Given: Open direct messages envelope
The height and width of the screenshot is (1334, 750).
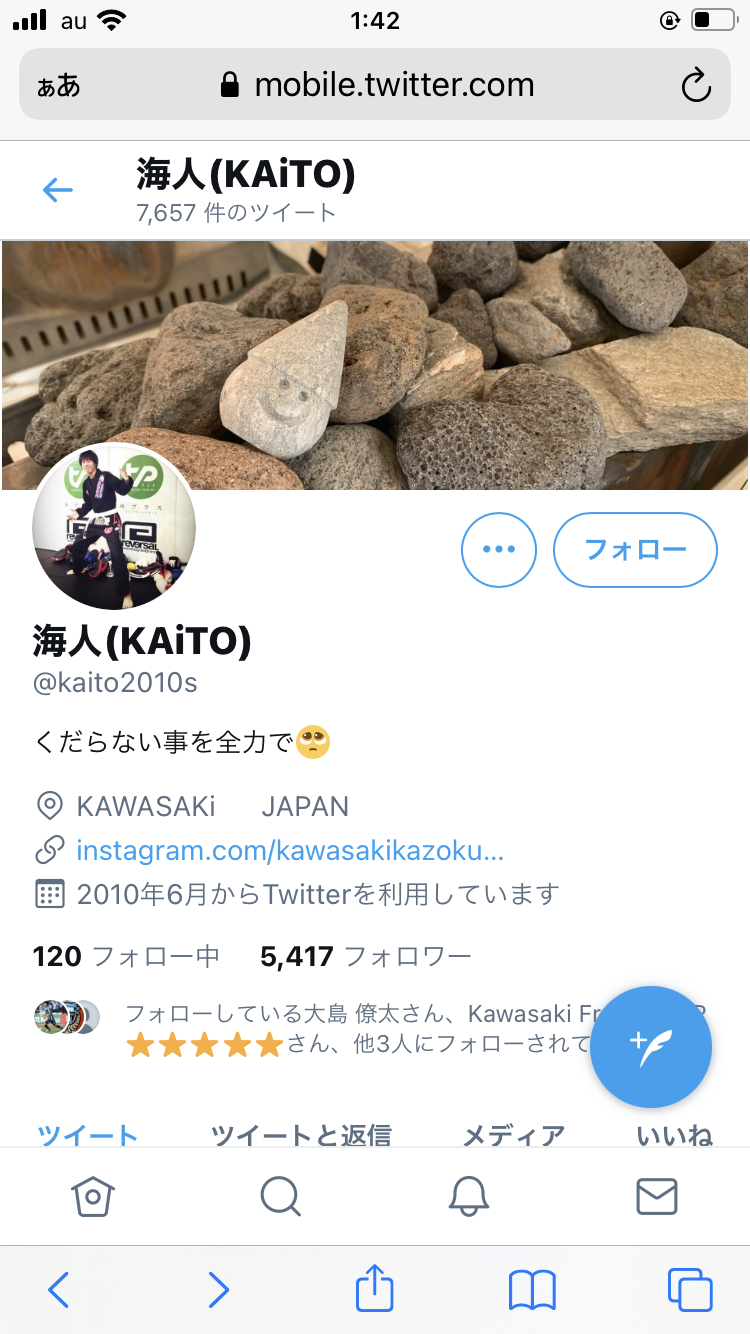Looking at the screenshot, I should click(x=657, y=1195).
